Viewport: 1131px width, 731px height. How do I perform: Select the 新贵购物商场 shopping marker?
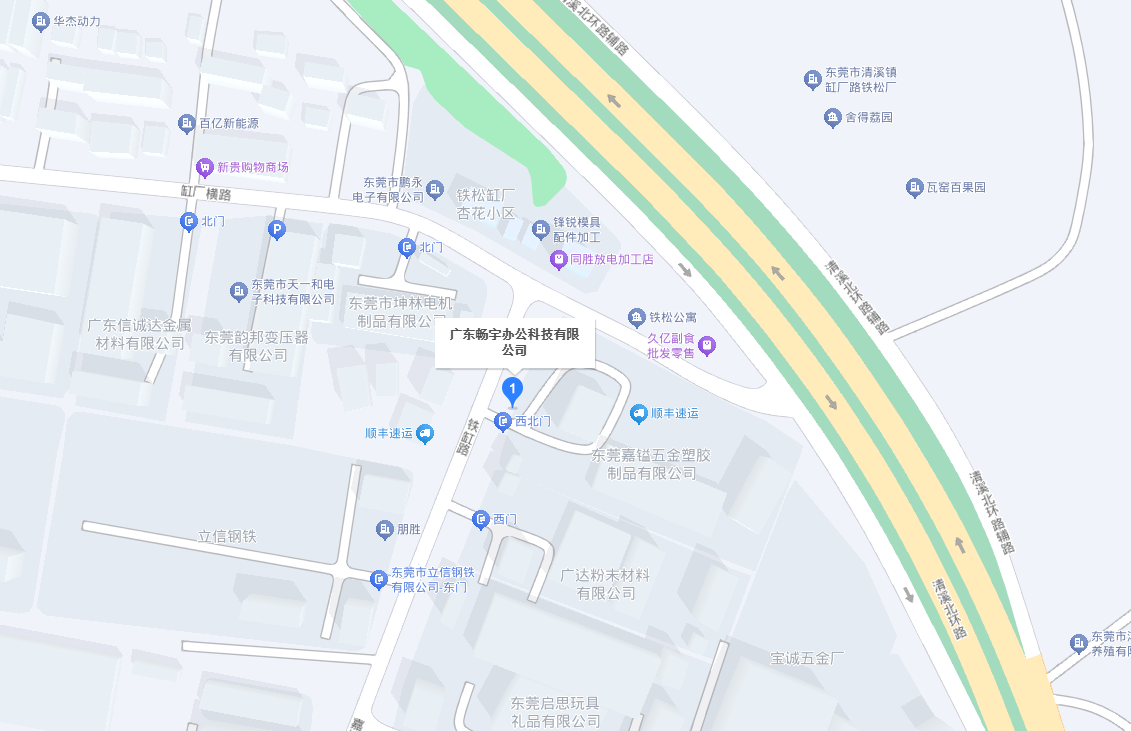[205, 167]
